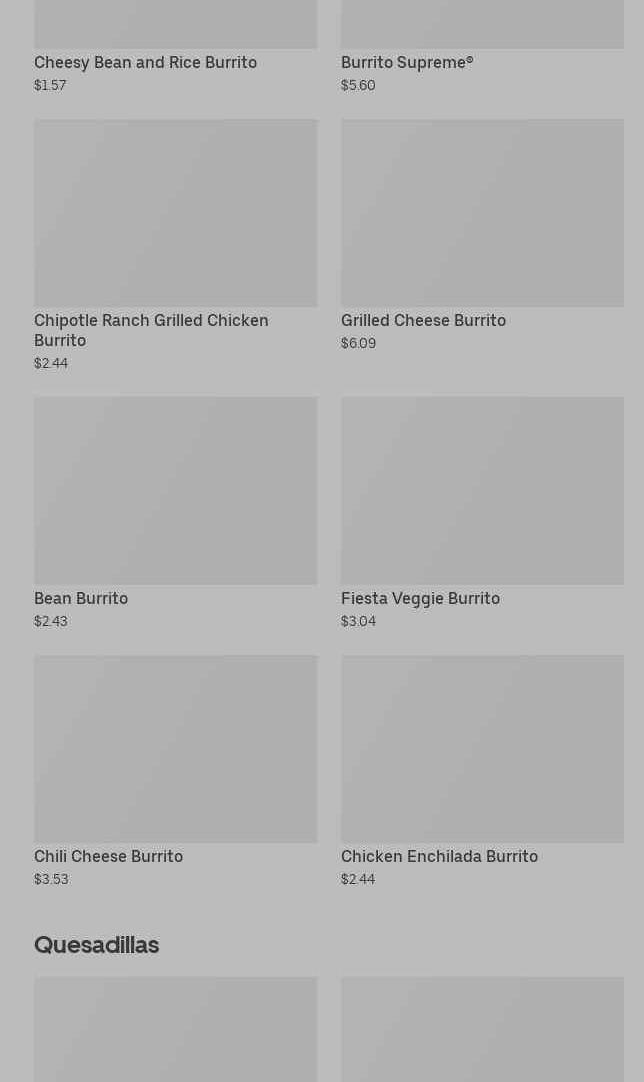Open the Cheesy Bean and Rice Burrito item
Viewport: 644px width, 1082px height.
(146, 62)
